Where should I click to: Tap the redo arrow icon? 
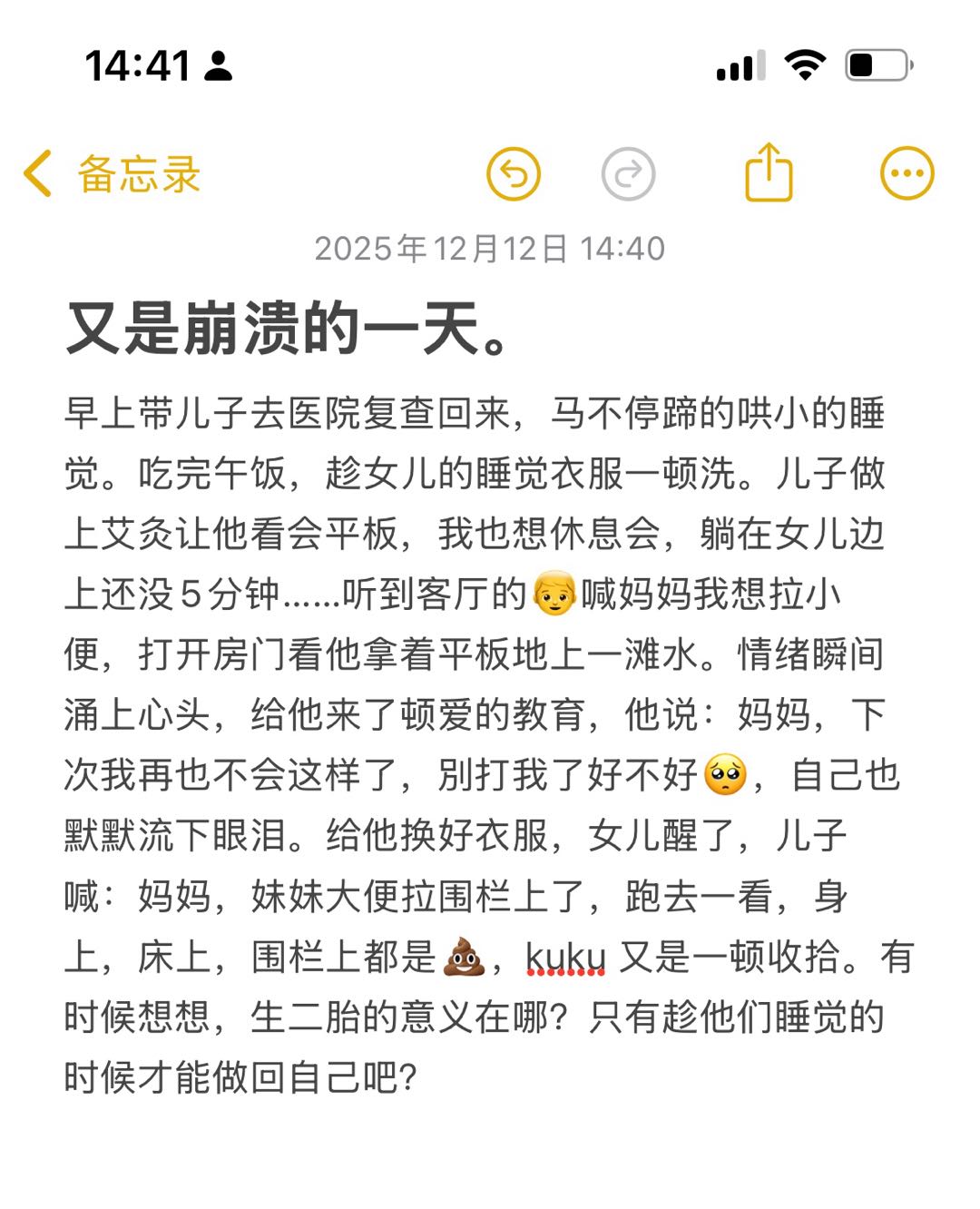coord(628,173)
